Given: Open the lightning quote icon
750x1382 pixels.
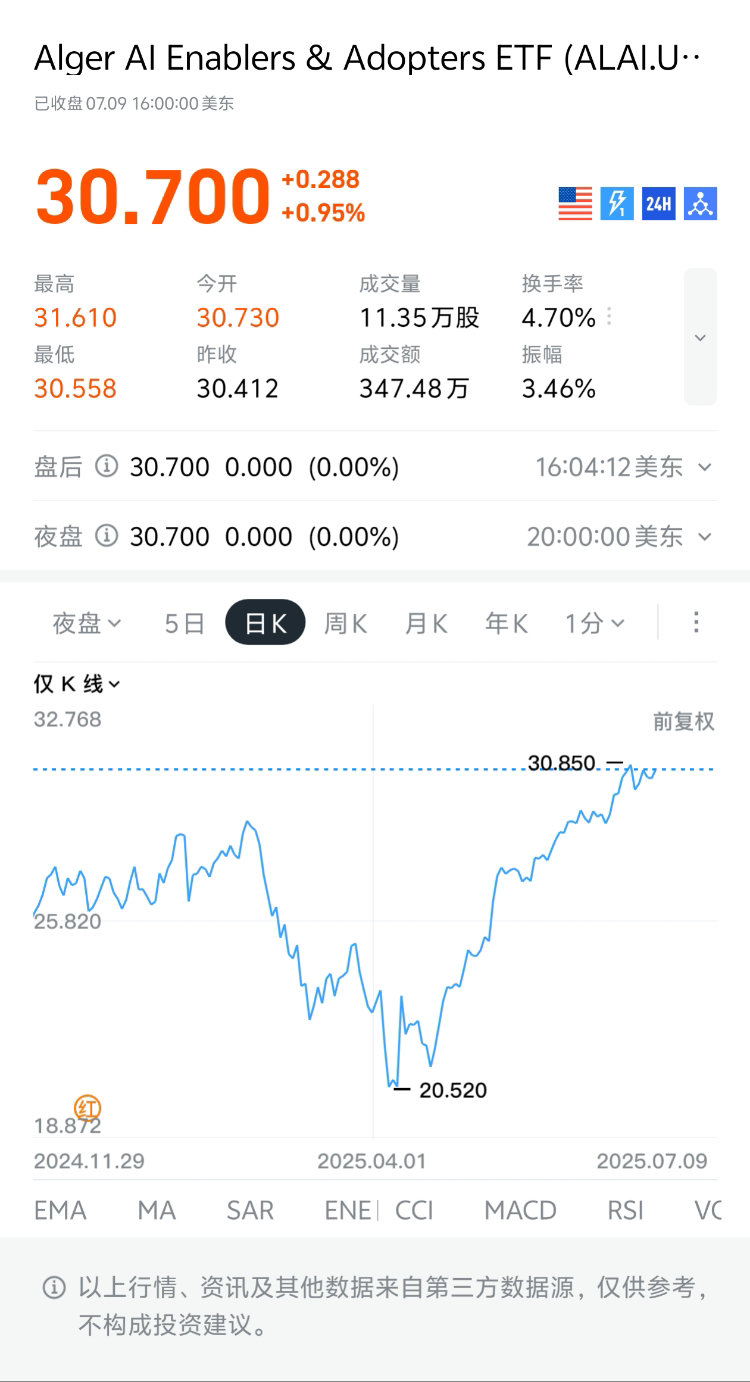Looking at the screenshot, I should coord(617,204).
